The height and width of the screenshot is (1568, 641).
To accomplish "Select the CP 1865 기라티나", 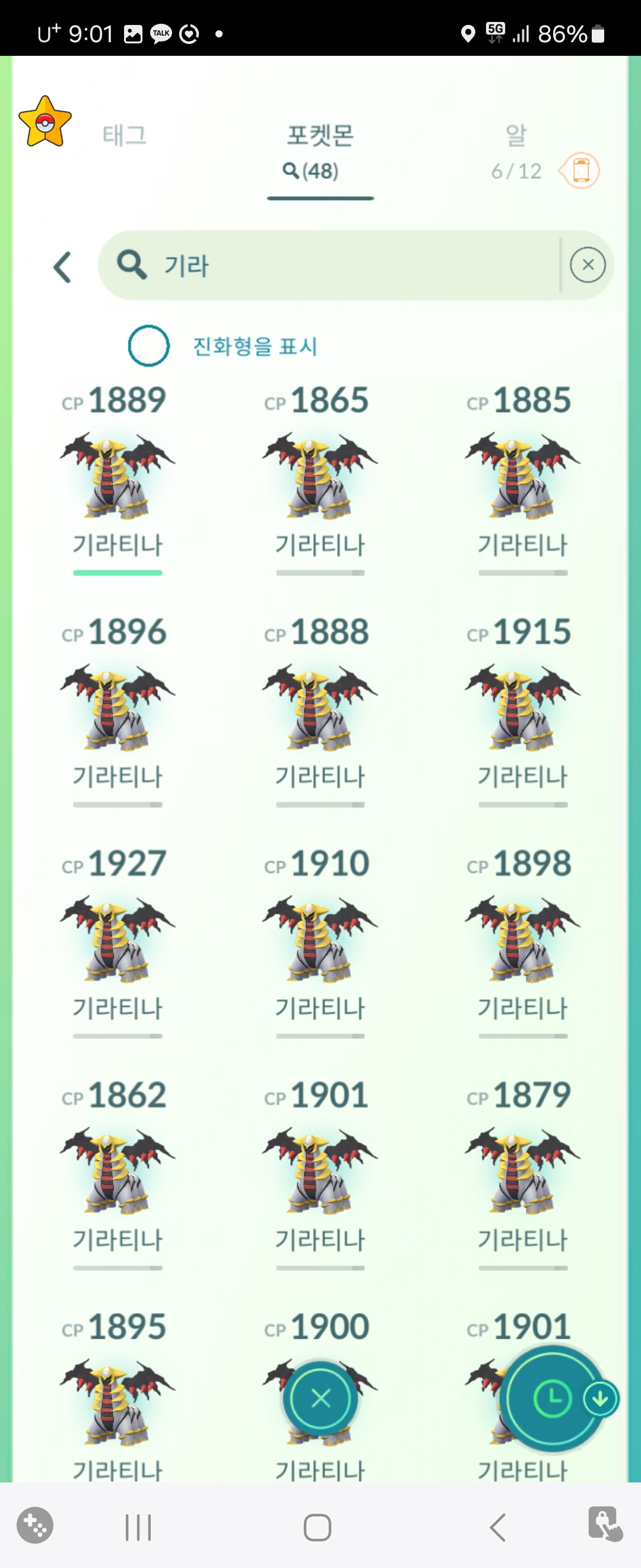I will [x=320, y=475].
